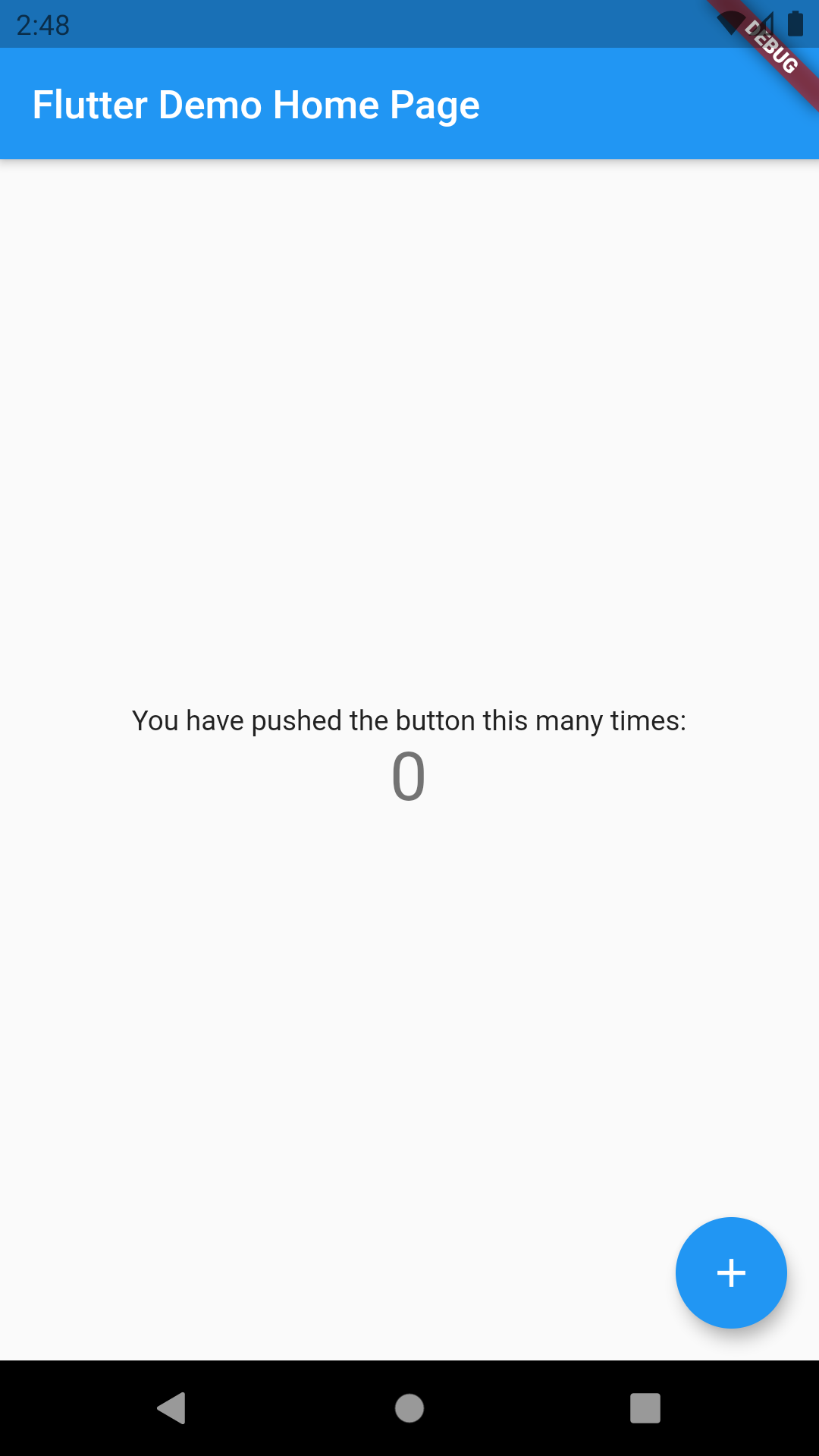Tap the blue app bar
This screenshot has width=819, height=1456.
(409, 104)
